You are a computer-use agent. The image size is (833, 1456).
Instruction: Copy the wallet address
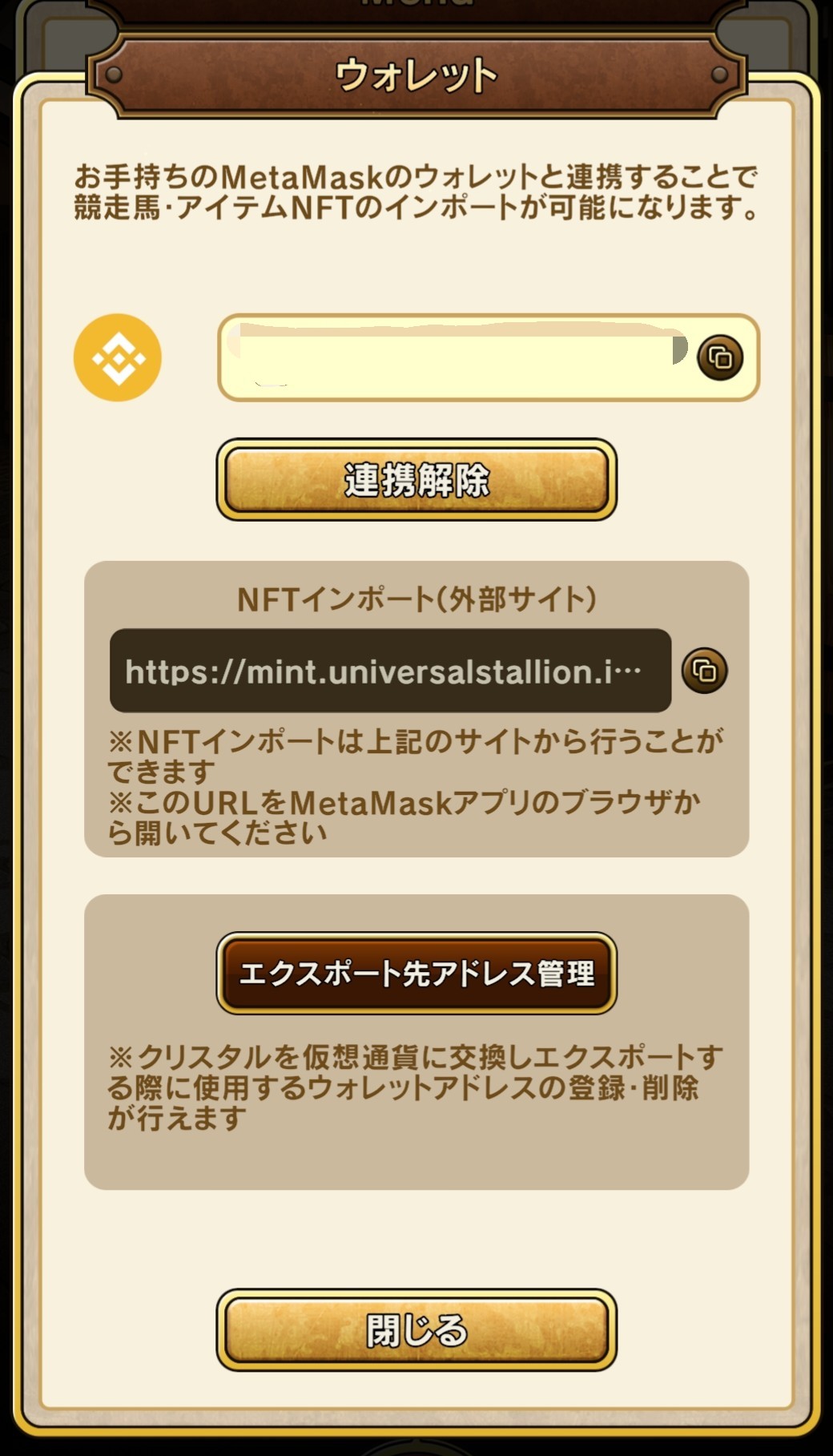point(720,357)
